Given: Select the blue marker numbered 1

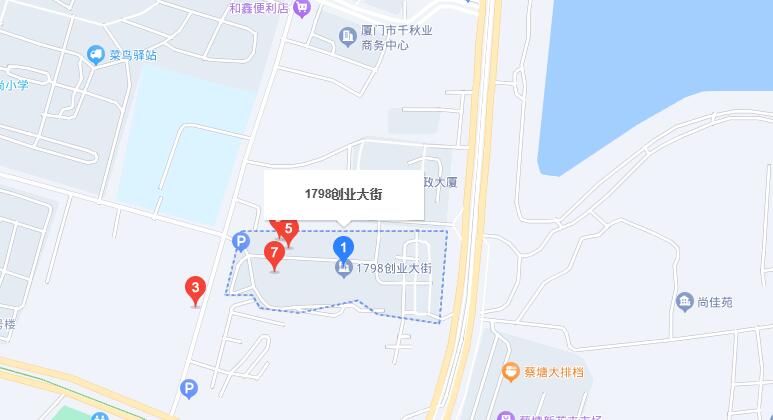Looking at the screenshot, I should 343,247.
